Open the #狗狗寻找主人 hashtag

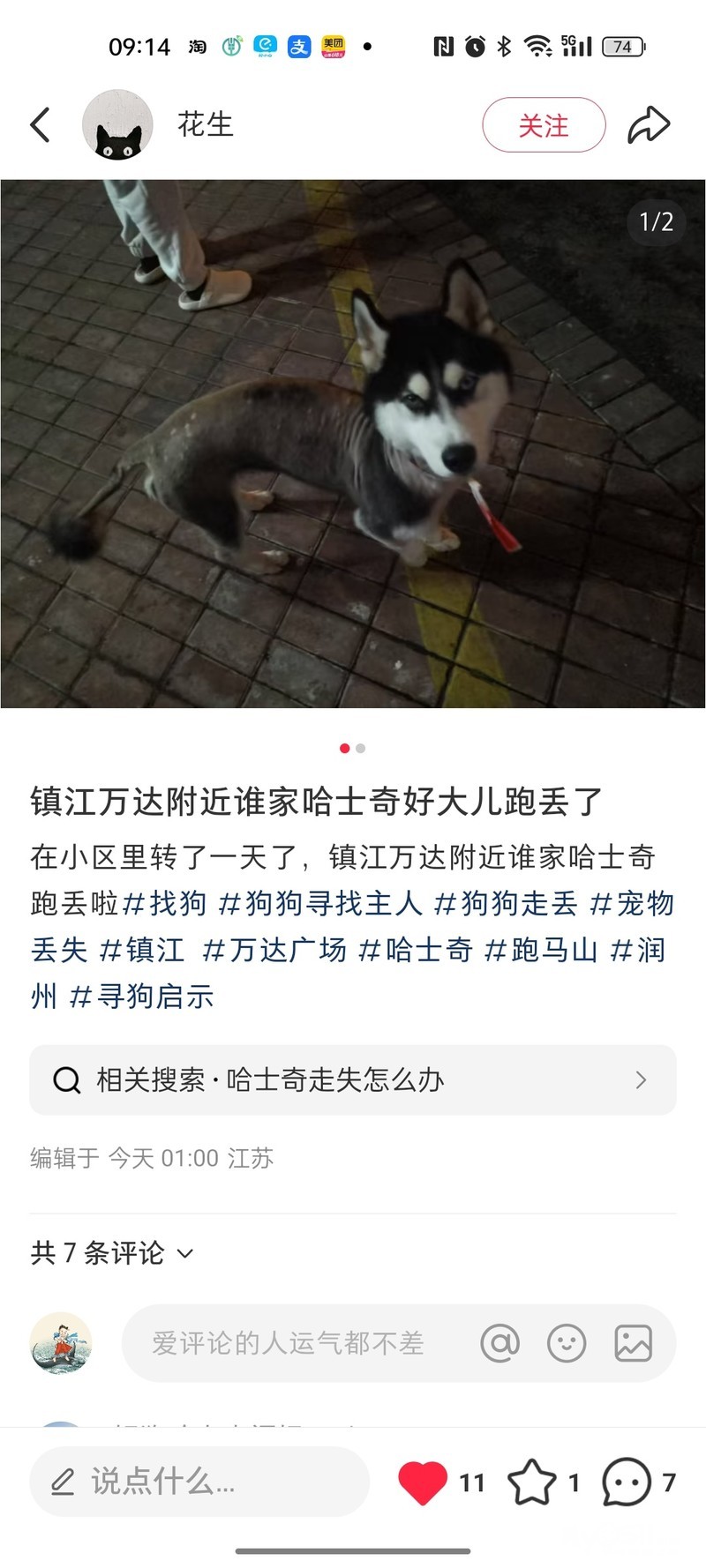click(320, 903)
